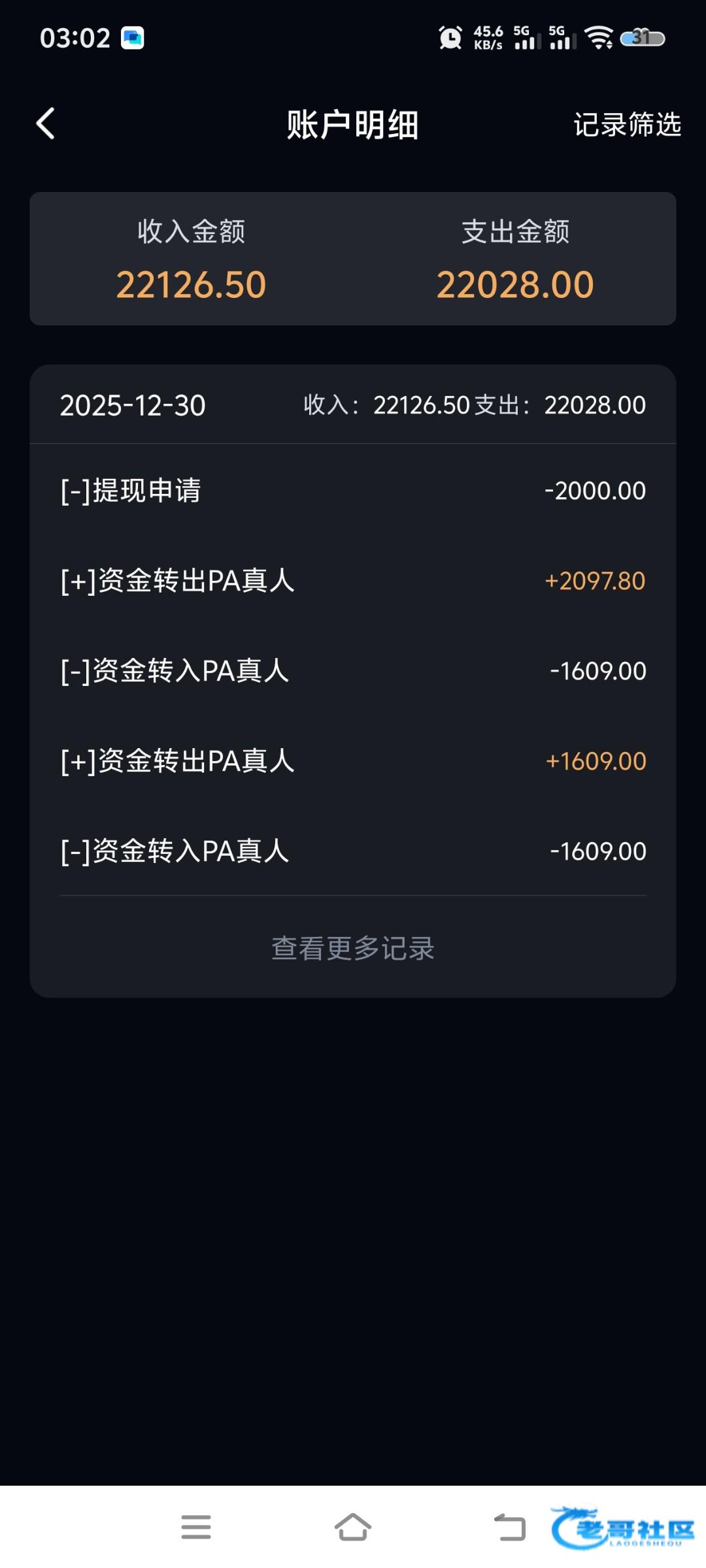Open the system recent apps menu
The height and width of the screenshot is (1568, 706).
tap(196, 1527)
